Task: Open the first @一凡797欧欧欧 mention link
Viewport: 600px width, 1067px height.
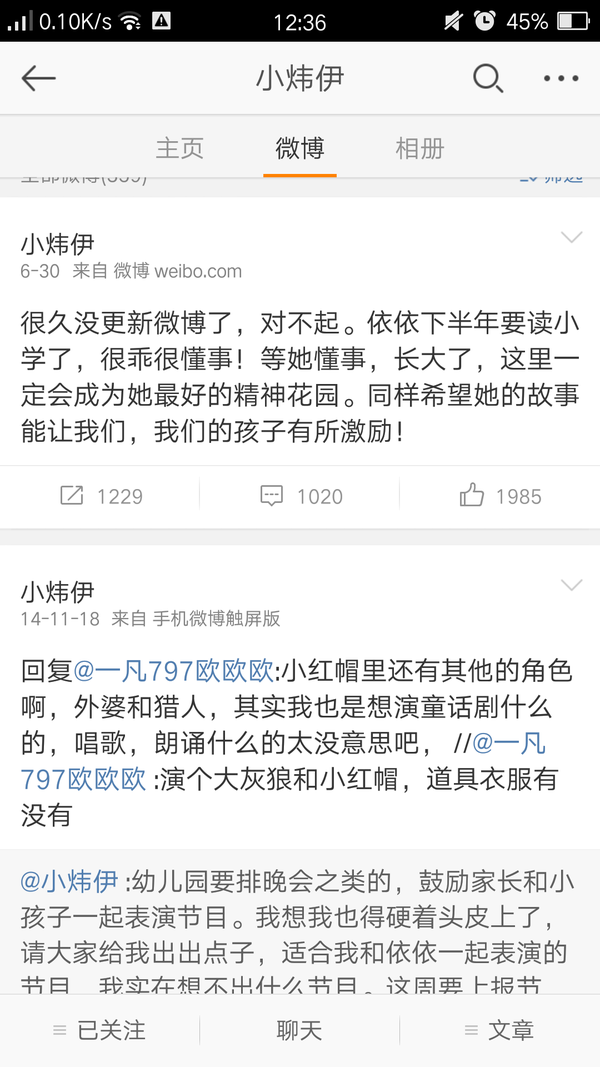Action: [171, 670]
